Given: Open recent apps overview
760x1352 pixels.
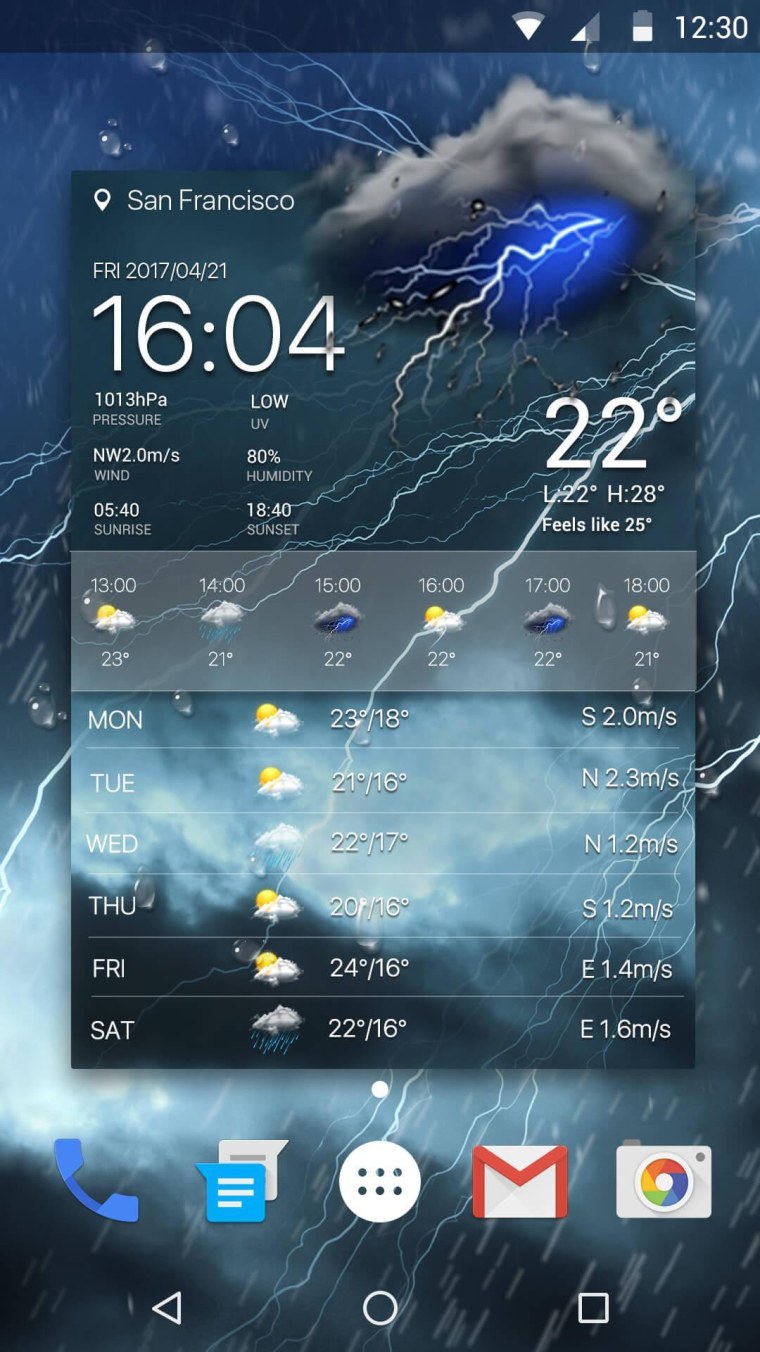Looking at the screenshot, I should tap(593, 1307).
